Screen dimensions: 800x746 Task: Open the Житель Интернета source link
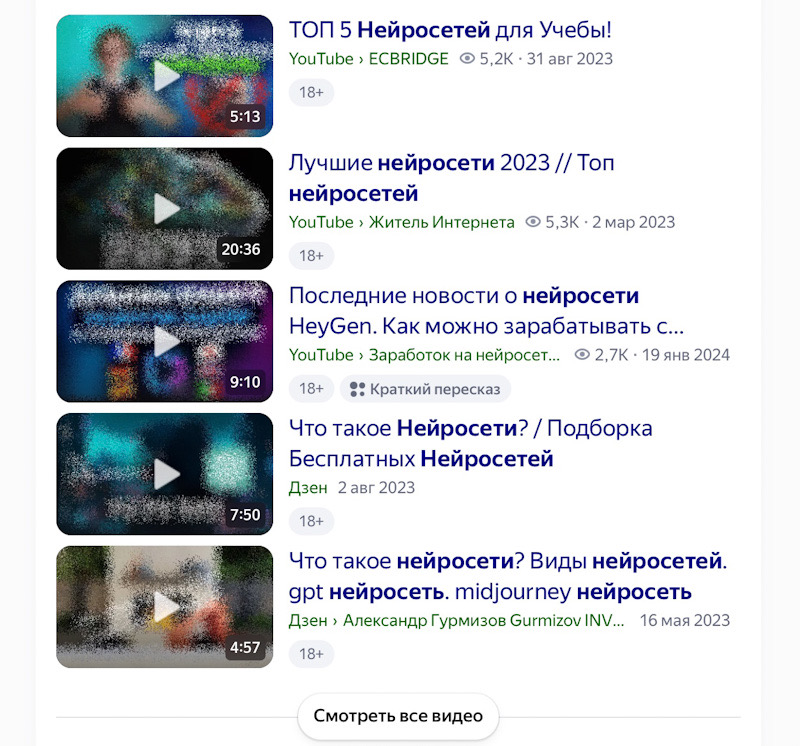pyautogui.click(x=441, y=222)
